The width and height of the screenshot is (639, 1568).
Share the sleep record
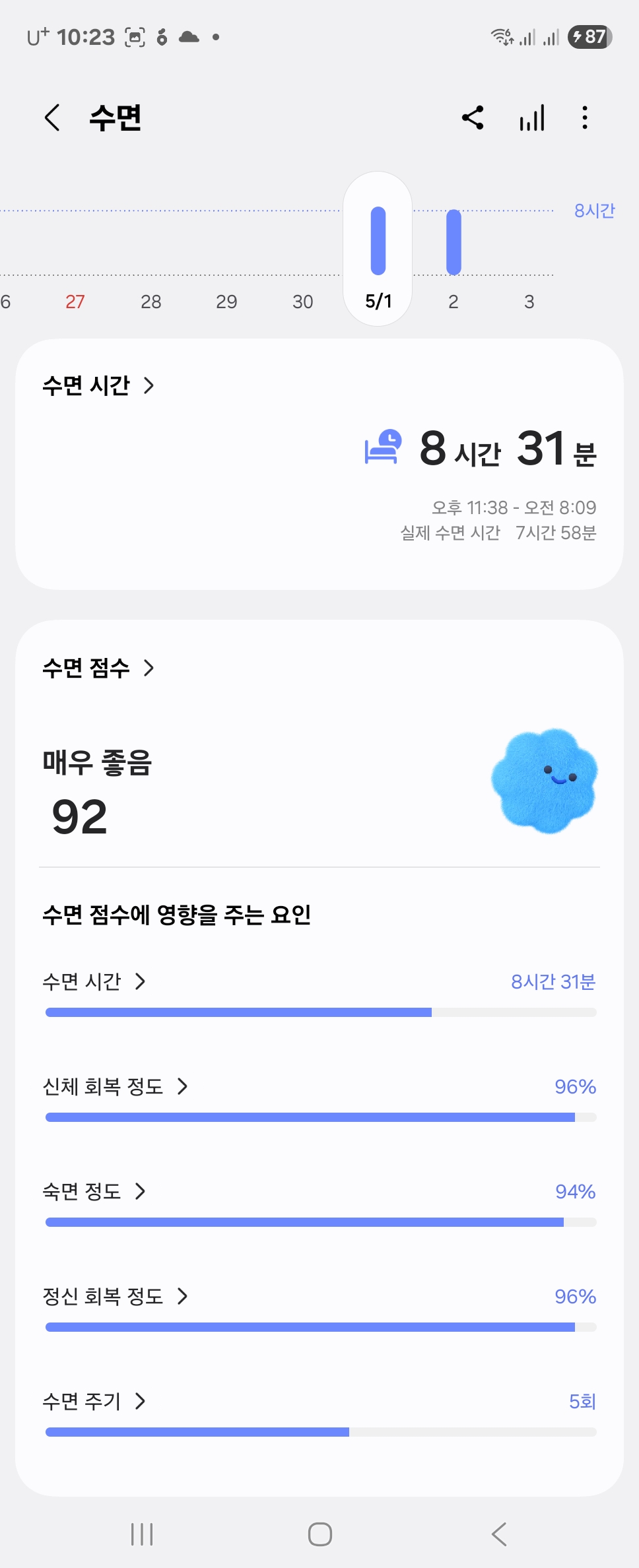tap(473, 118)
